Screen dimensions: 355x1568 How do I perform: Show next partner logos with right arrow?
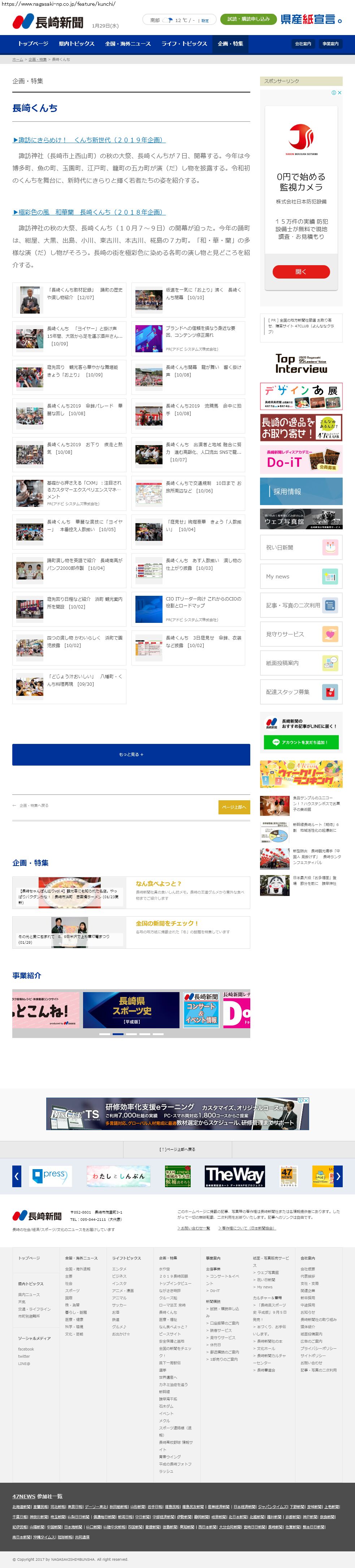click(338, 1176)
